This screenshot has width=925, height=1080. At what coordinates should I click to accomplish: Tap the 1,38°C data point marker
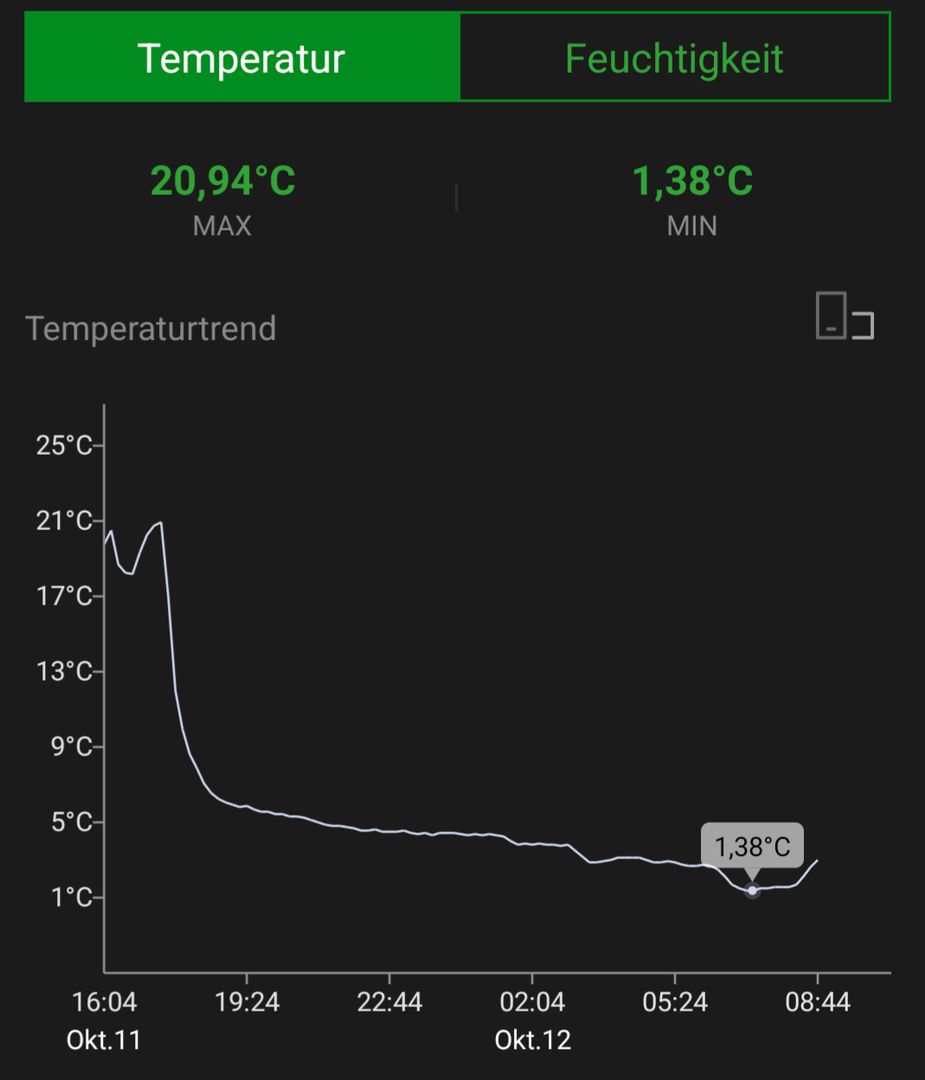tap(752, 890)
